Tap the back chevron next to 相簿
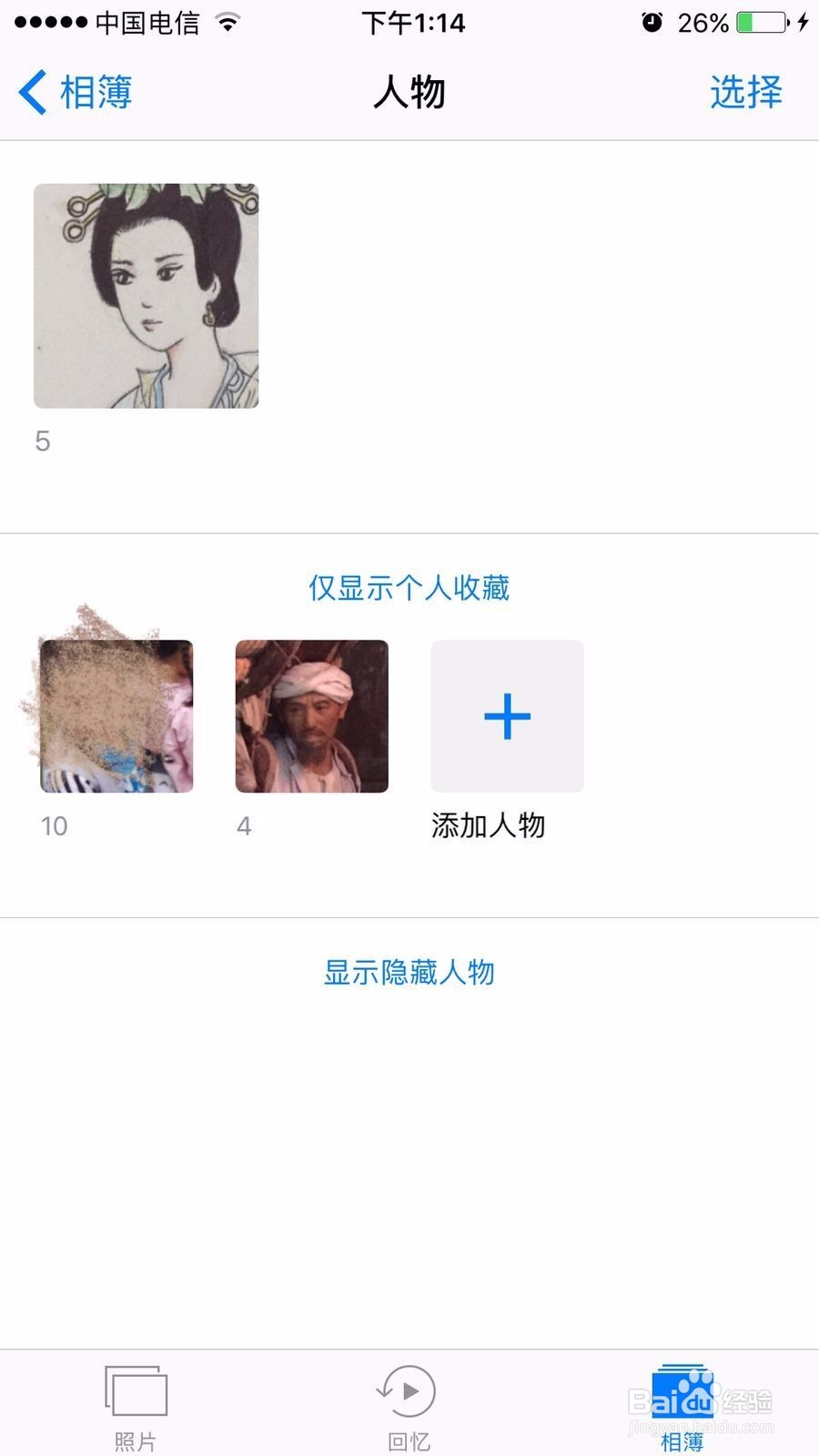819x1456 pixels. [32, 92]
